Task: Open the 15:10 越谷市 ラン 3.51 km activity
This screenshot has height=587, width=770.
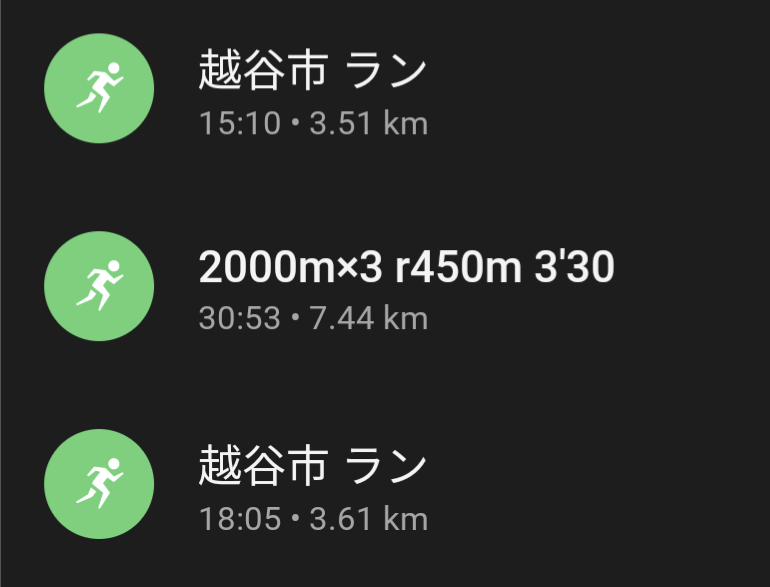Action: [313, 92]
